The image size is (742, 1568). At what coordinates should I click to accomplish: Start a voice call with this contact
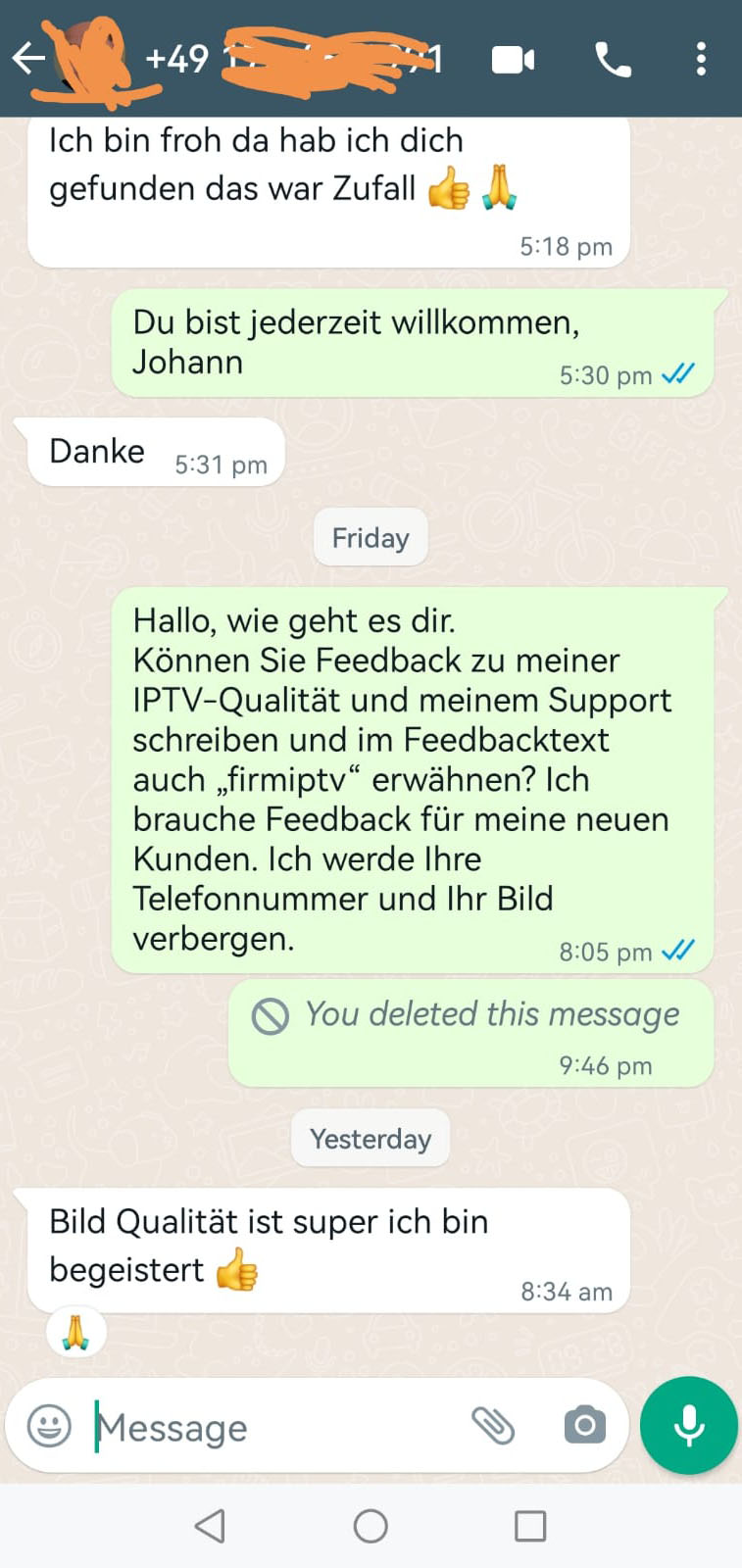611,59
